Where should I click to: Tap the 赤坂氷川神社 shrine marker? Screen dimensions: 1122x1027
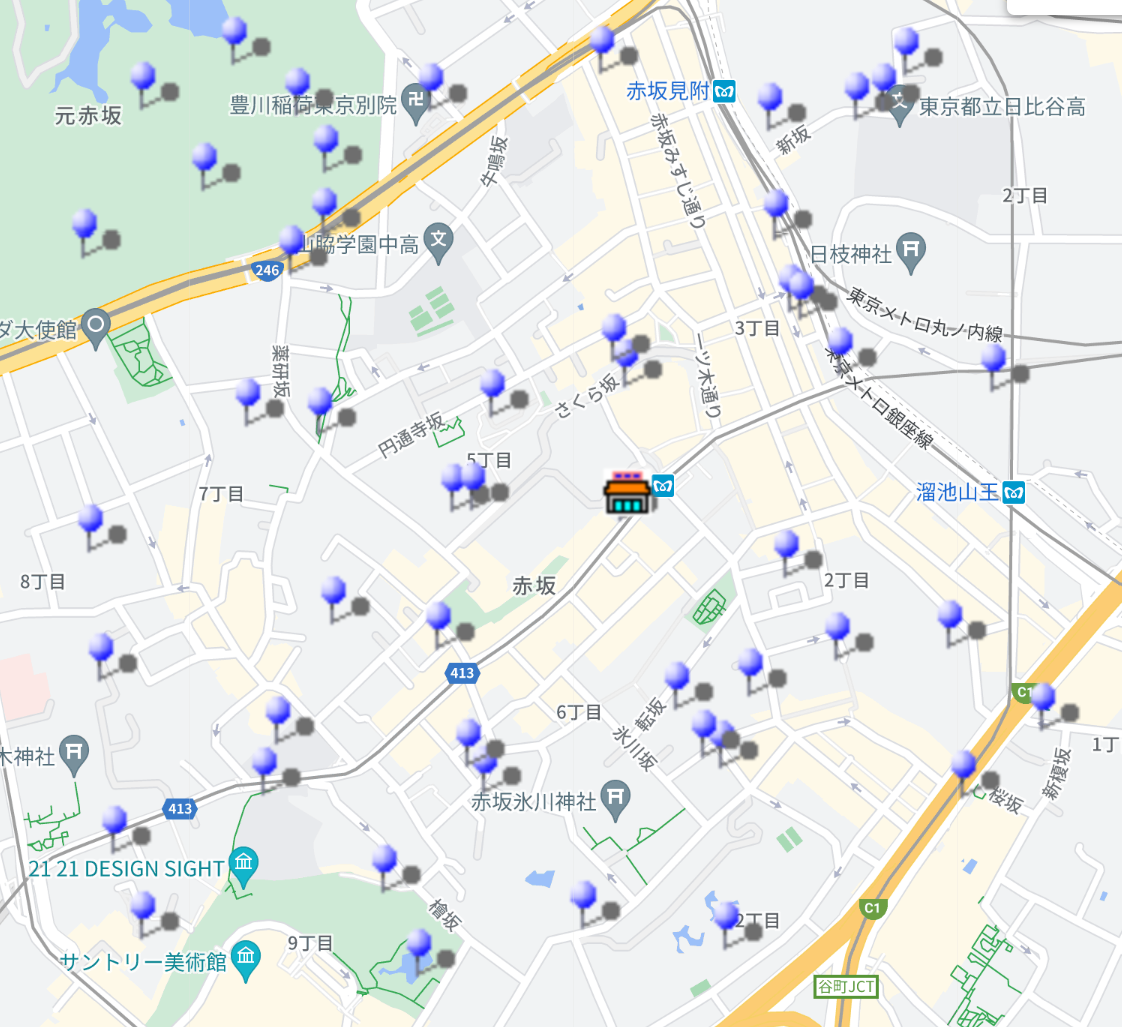click(x=617, y=799)
